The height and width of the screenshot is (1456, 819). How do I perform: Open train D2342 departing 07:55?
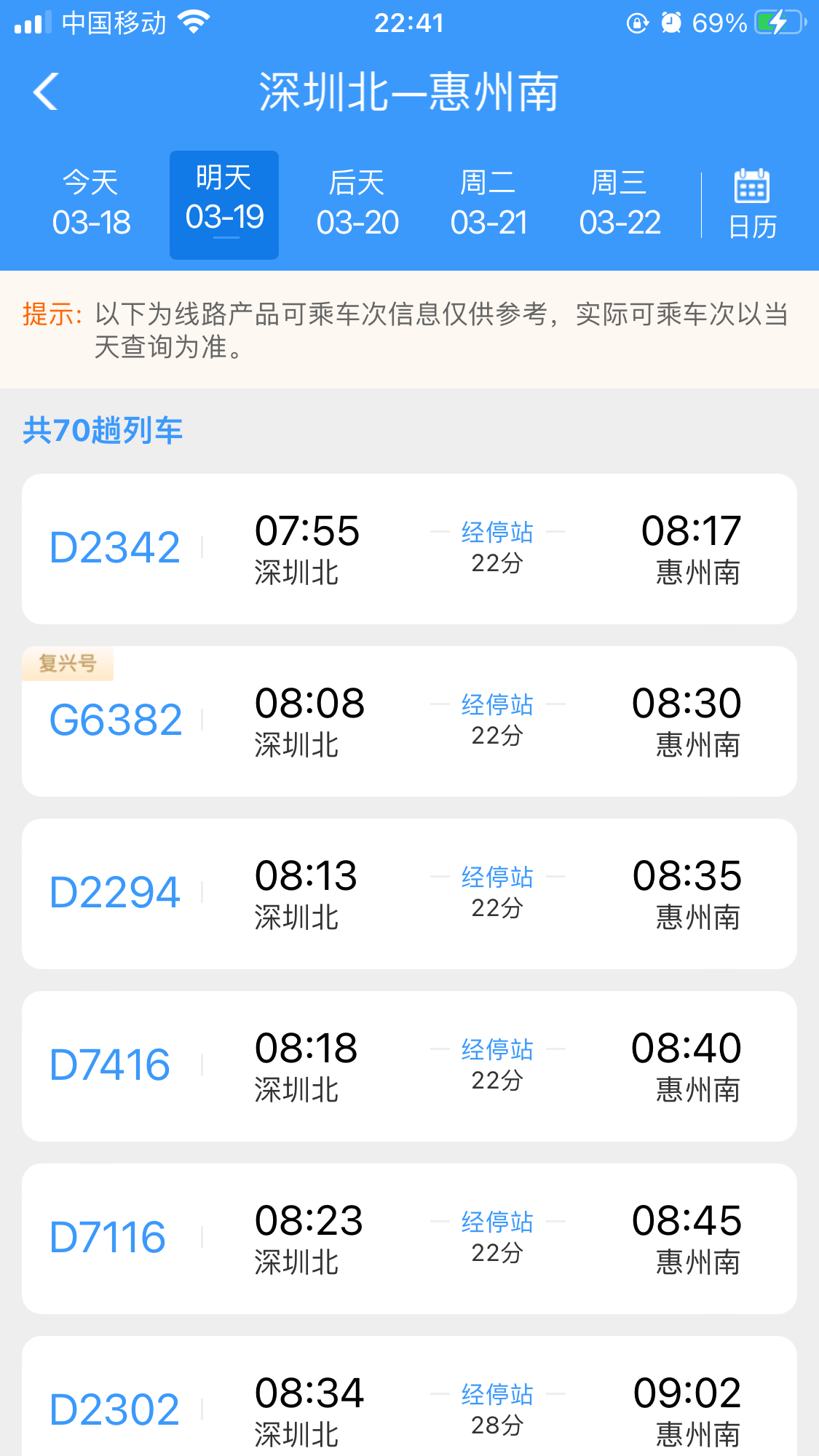pos(409,549)
